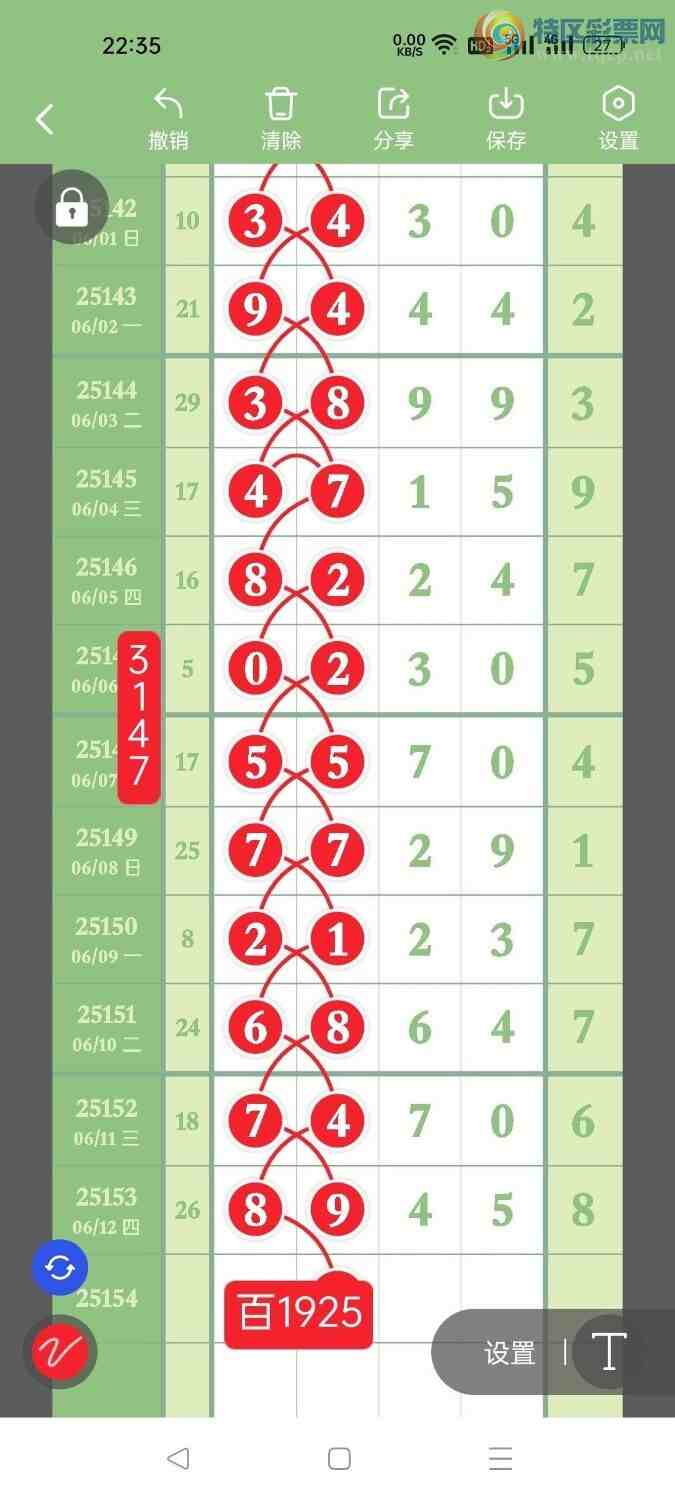Tap the system back button
675x1500 pixels.
tap(178, 1459)
